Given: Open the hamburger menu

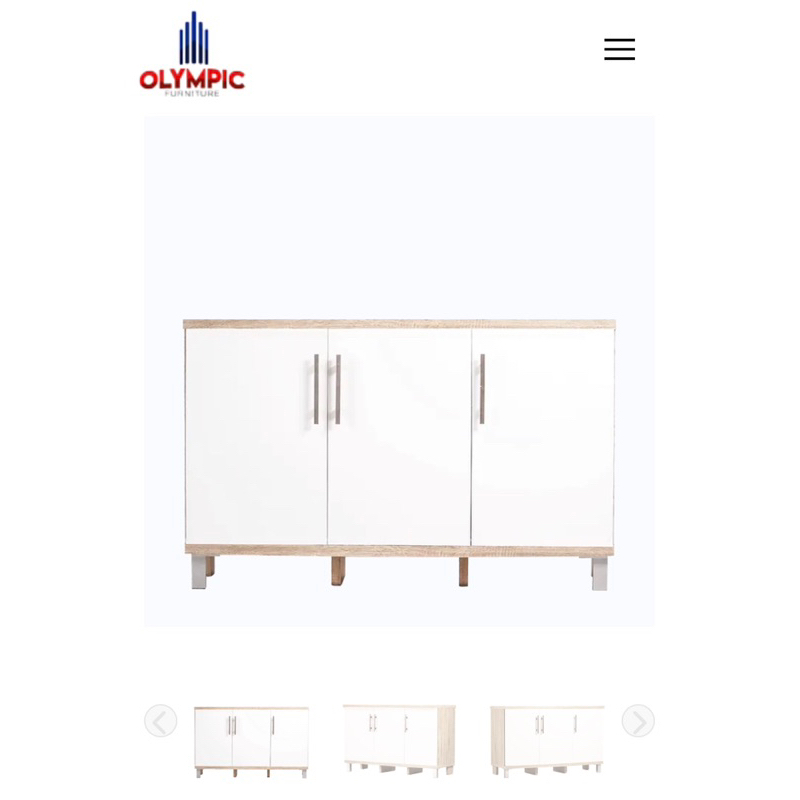Looking at the screenshot, I should [x=619, y=49].
